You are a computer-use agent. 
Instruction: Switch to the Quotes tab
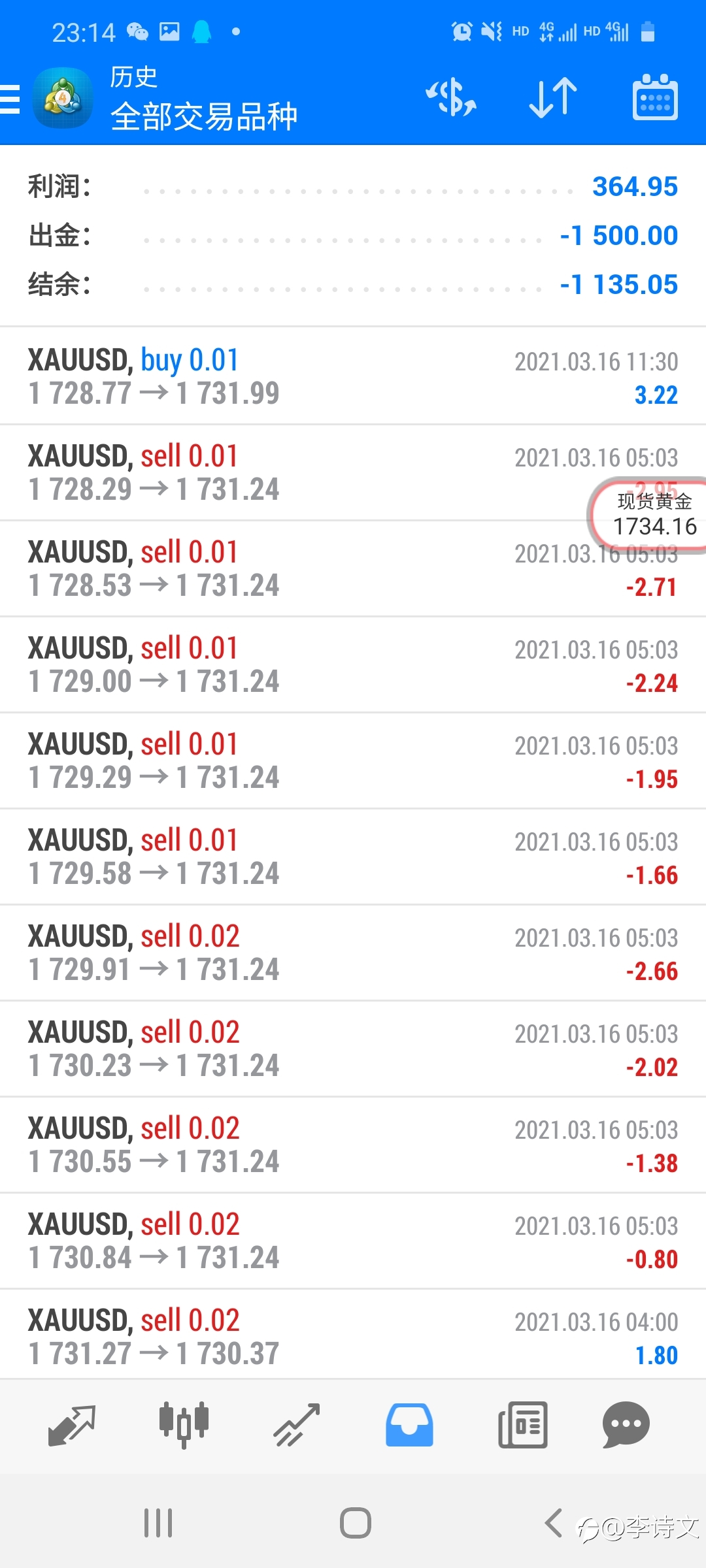(72, 1426)
